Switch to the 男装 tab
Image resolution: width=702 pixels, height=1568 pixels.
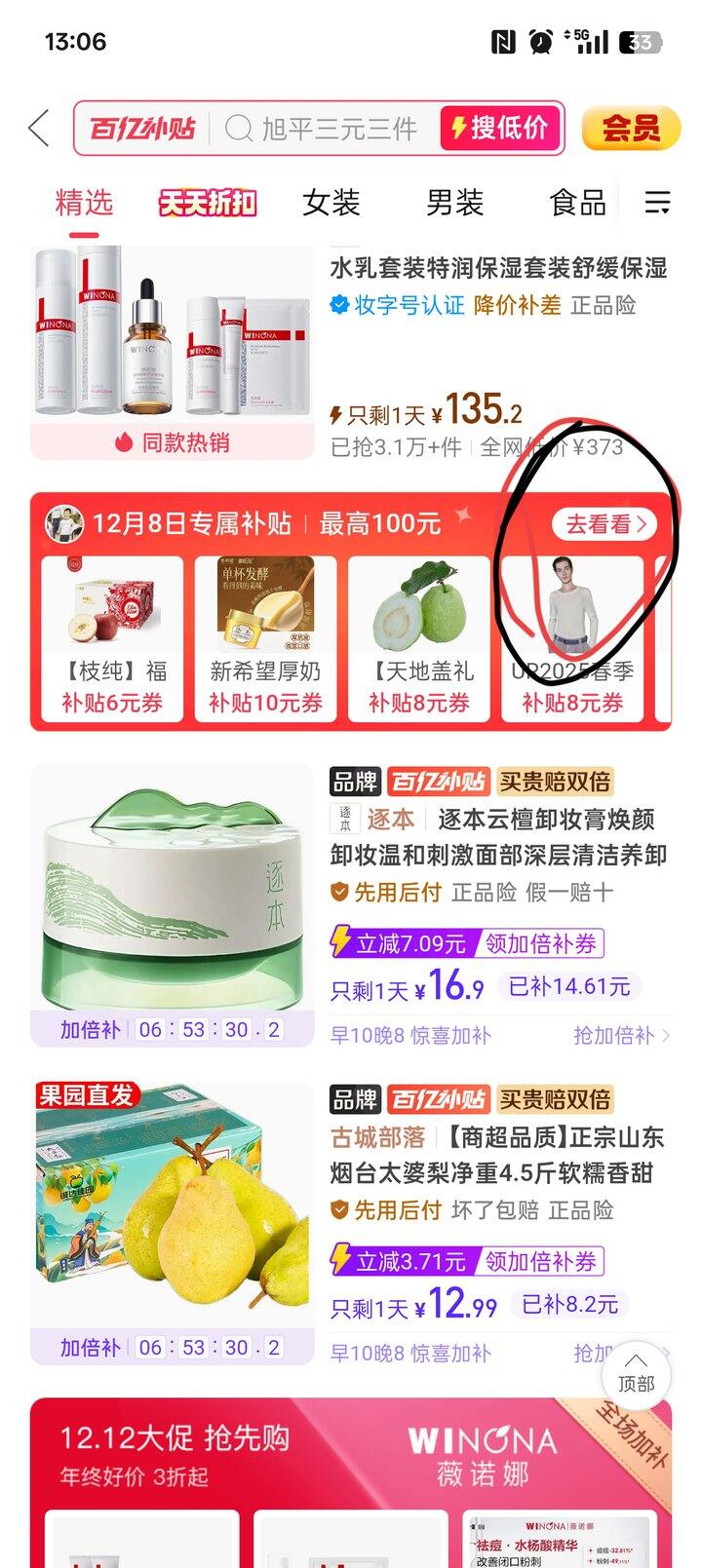[x=454, y=203]
